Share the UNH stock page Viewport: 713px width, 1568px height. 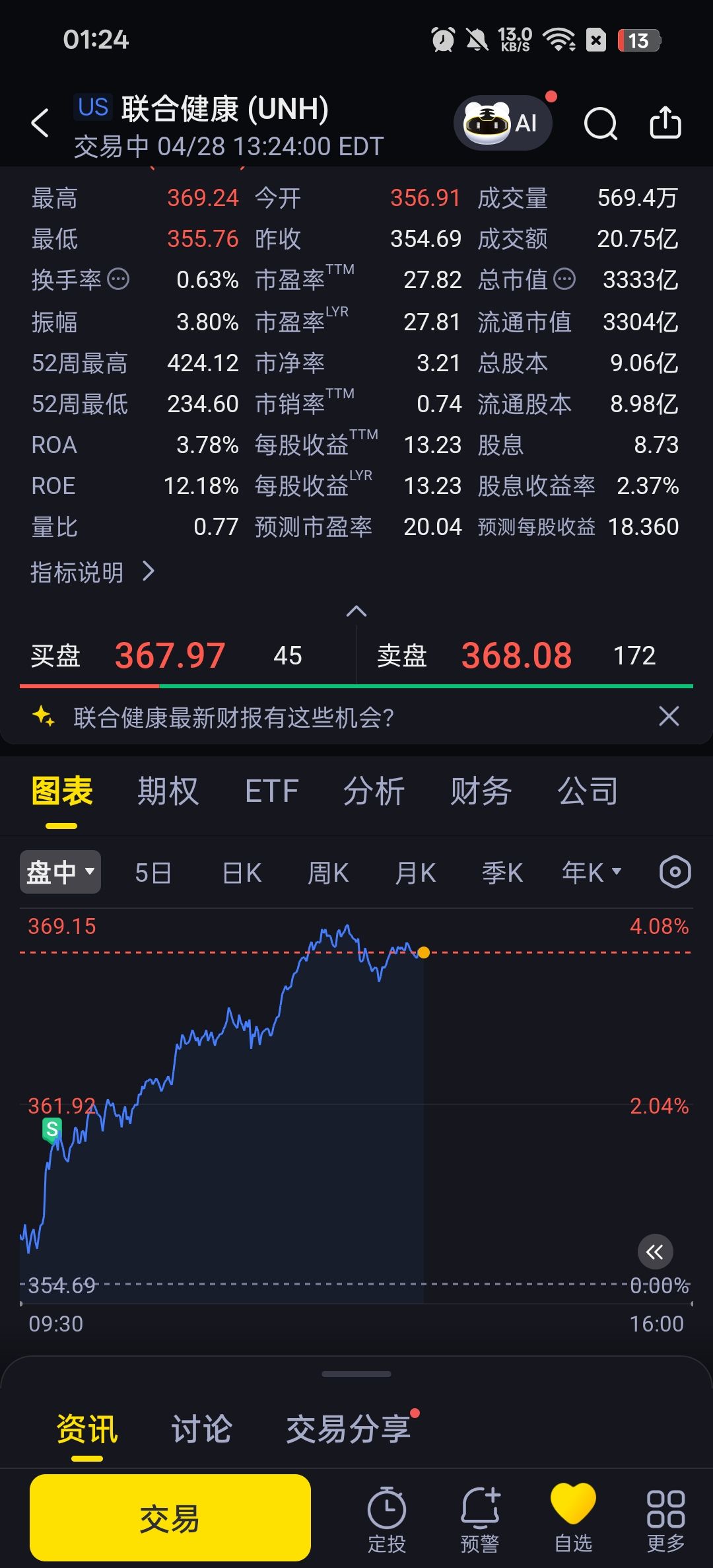pyautogui.click(x=665, y=124)
